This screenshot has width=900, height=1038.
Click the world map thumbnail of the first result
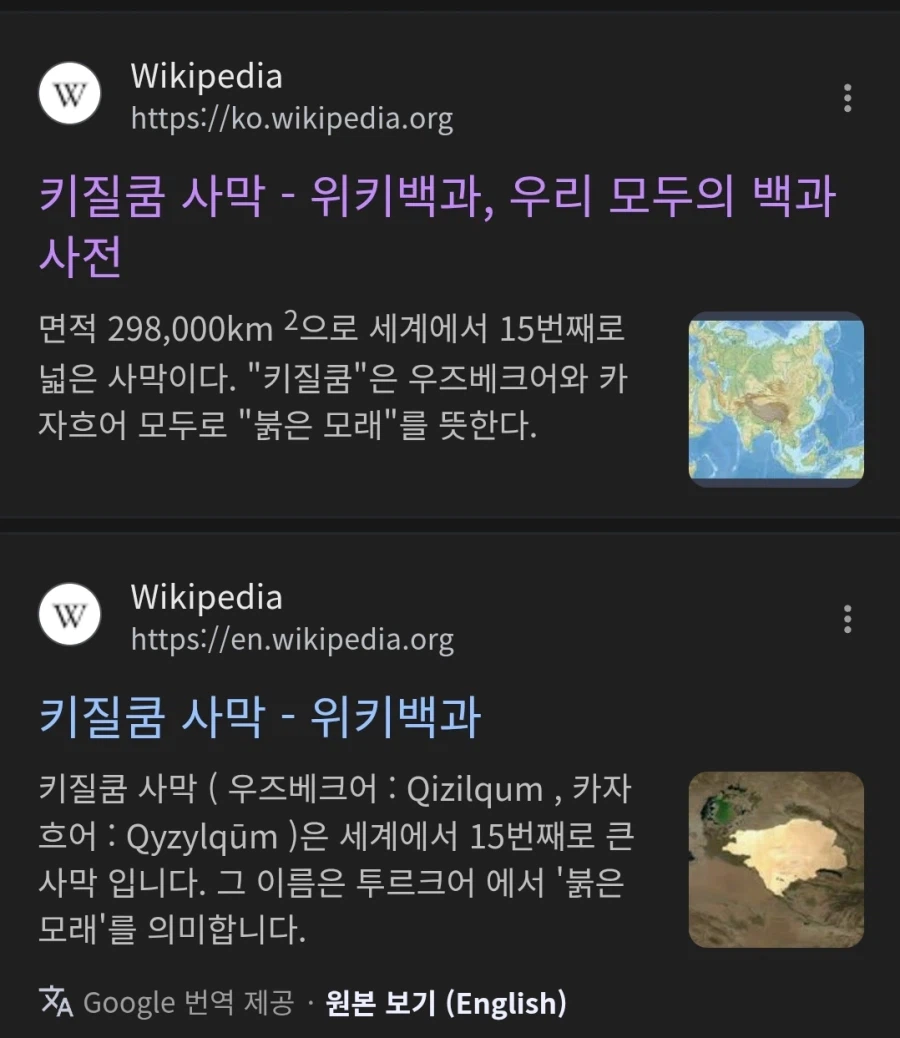click(775, 398)
